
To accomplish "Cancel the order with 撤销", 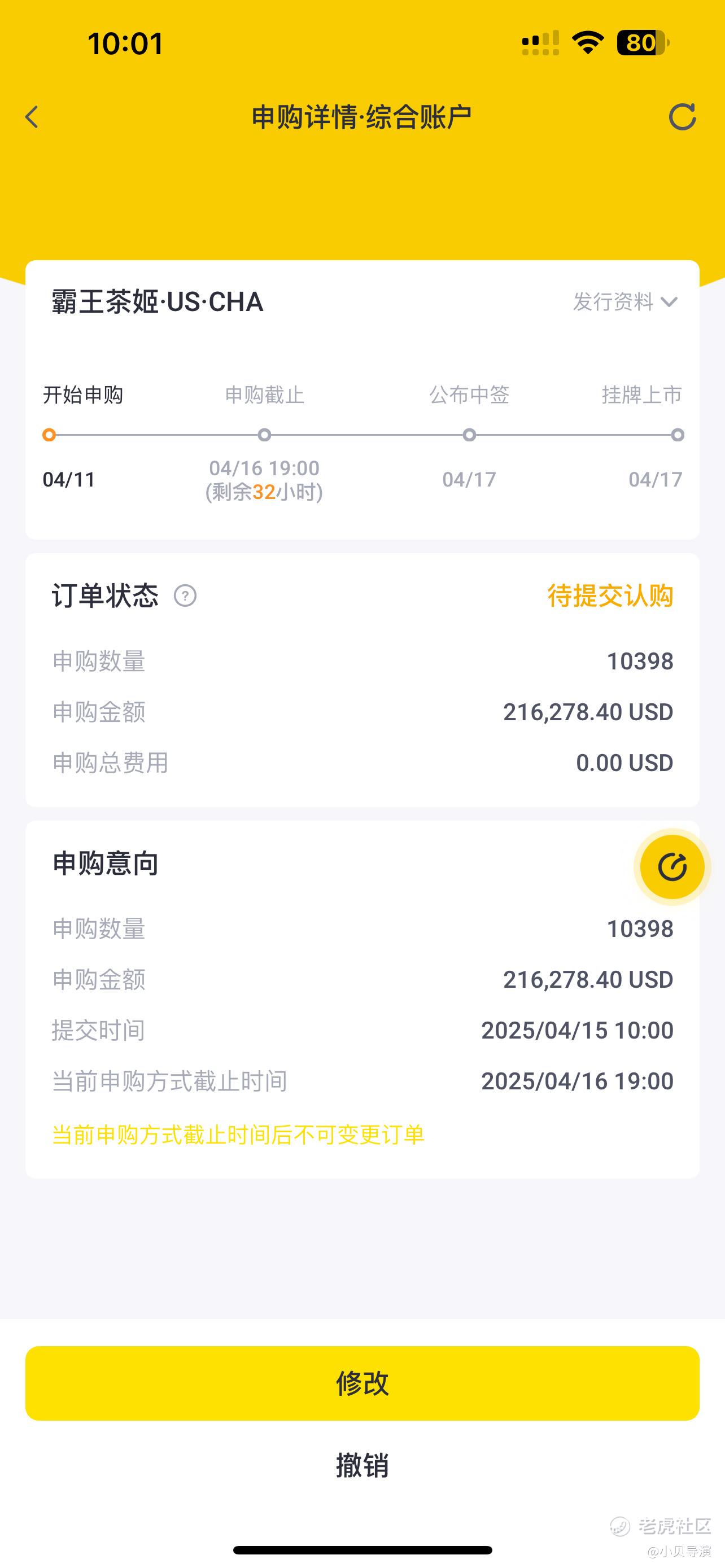I will click(x=362, y=1465).
